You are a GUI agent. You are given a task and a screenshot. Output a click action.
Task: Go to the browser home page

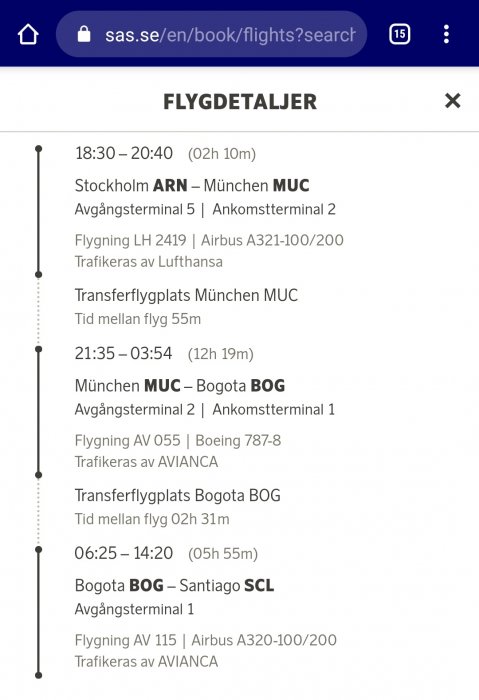point(28,34)
